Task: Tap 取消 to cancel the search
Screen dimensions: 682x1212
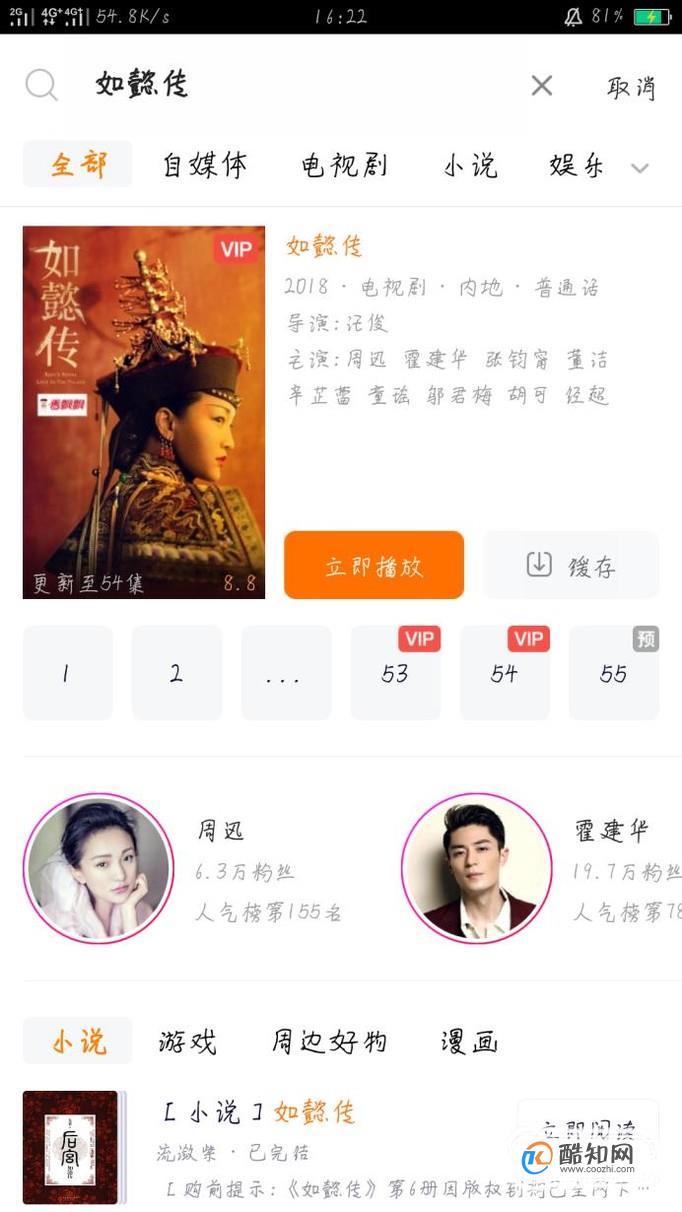Action: [631, 87]
